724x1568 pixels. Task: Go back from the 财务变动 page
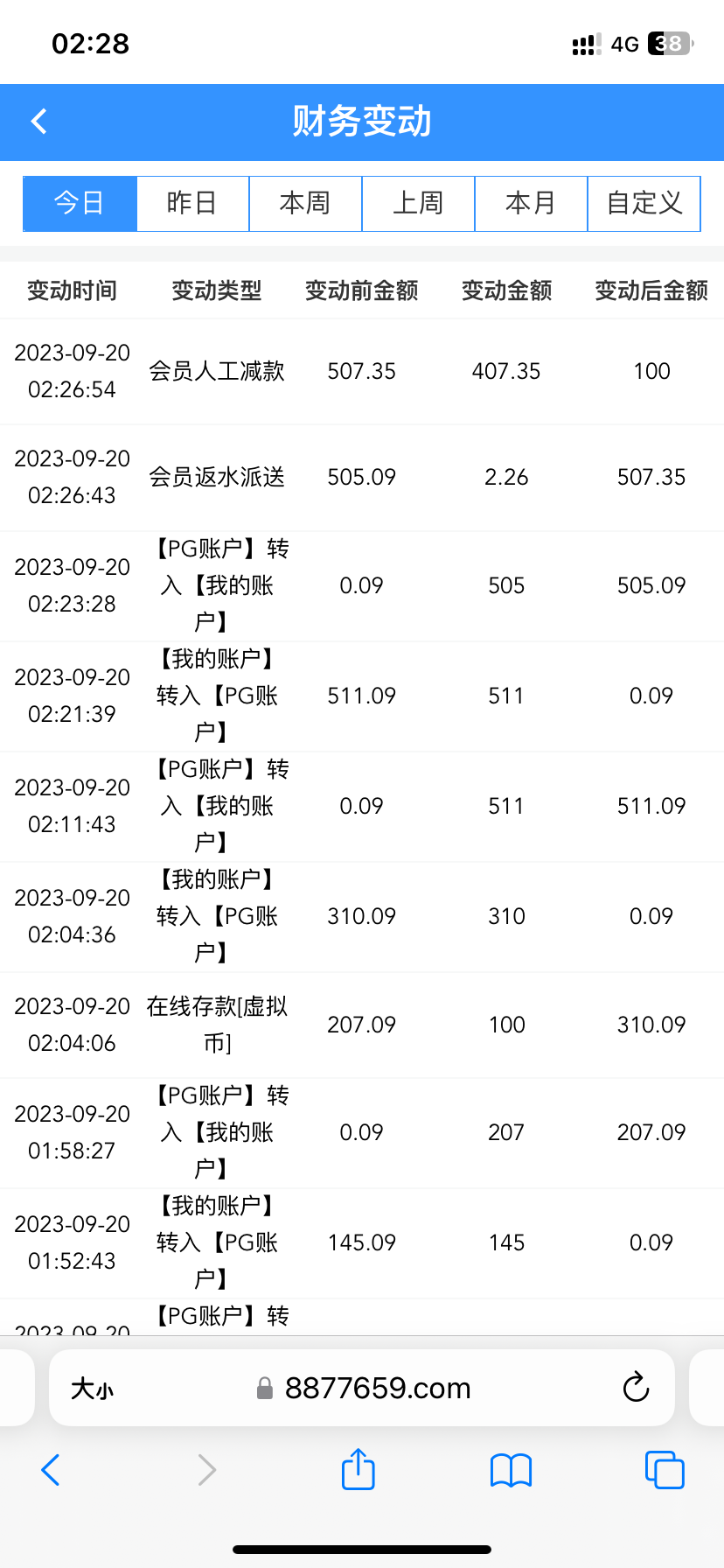click(39, 122)
